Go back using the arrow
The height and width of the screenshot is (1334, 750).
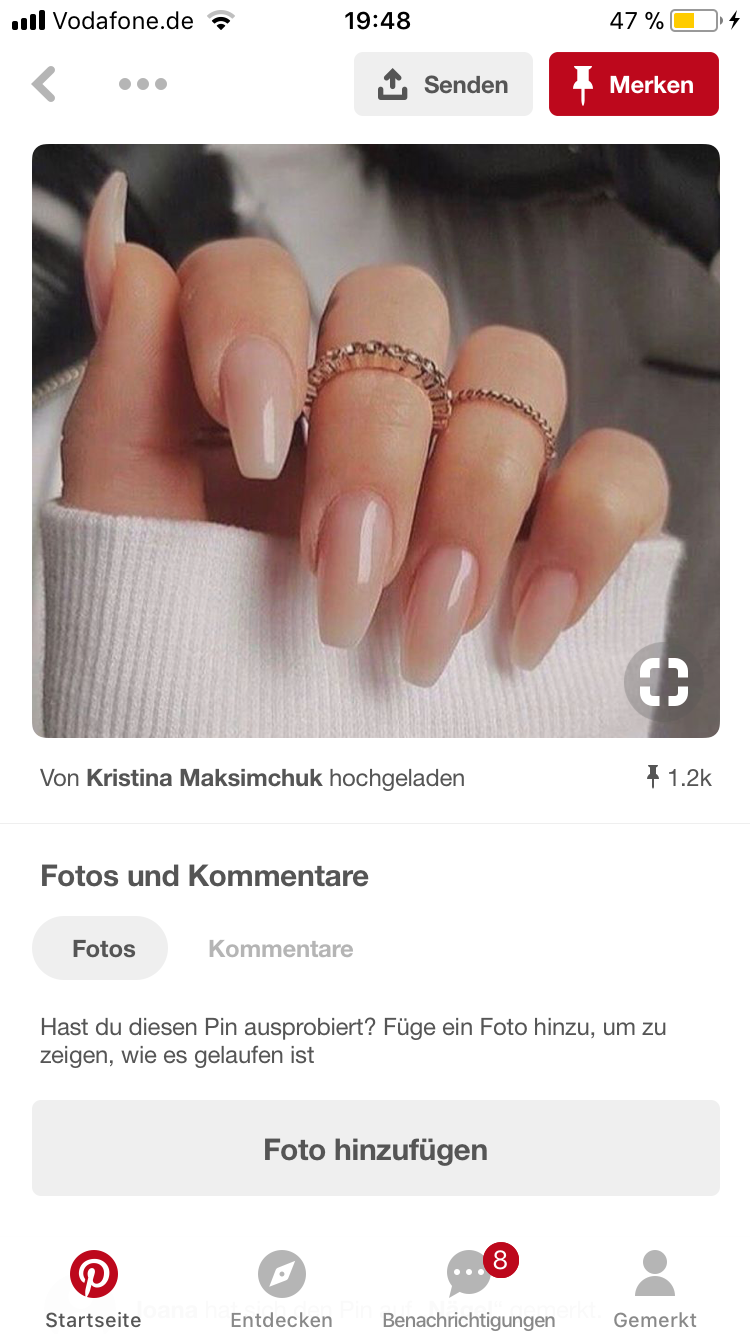[45, 85]
